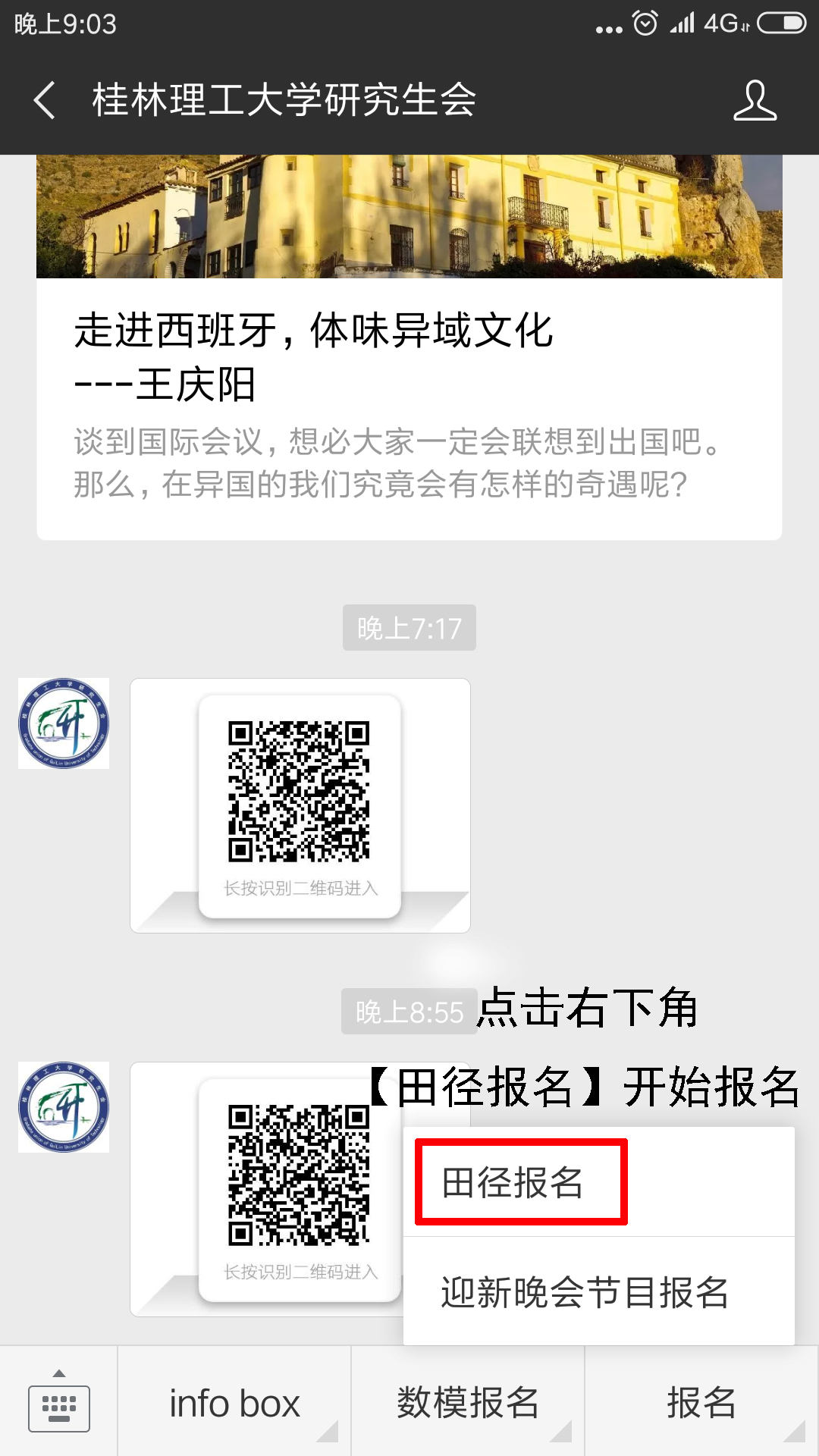Image resolution: width=819 pixels, height=1456 pixels.
Task: Tap the 报名 bottom menu
Action: (x=701, y=1403)
